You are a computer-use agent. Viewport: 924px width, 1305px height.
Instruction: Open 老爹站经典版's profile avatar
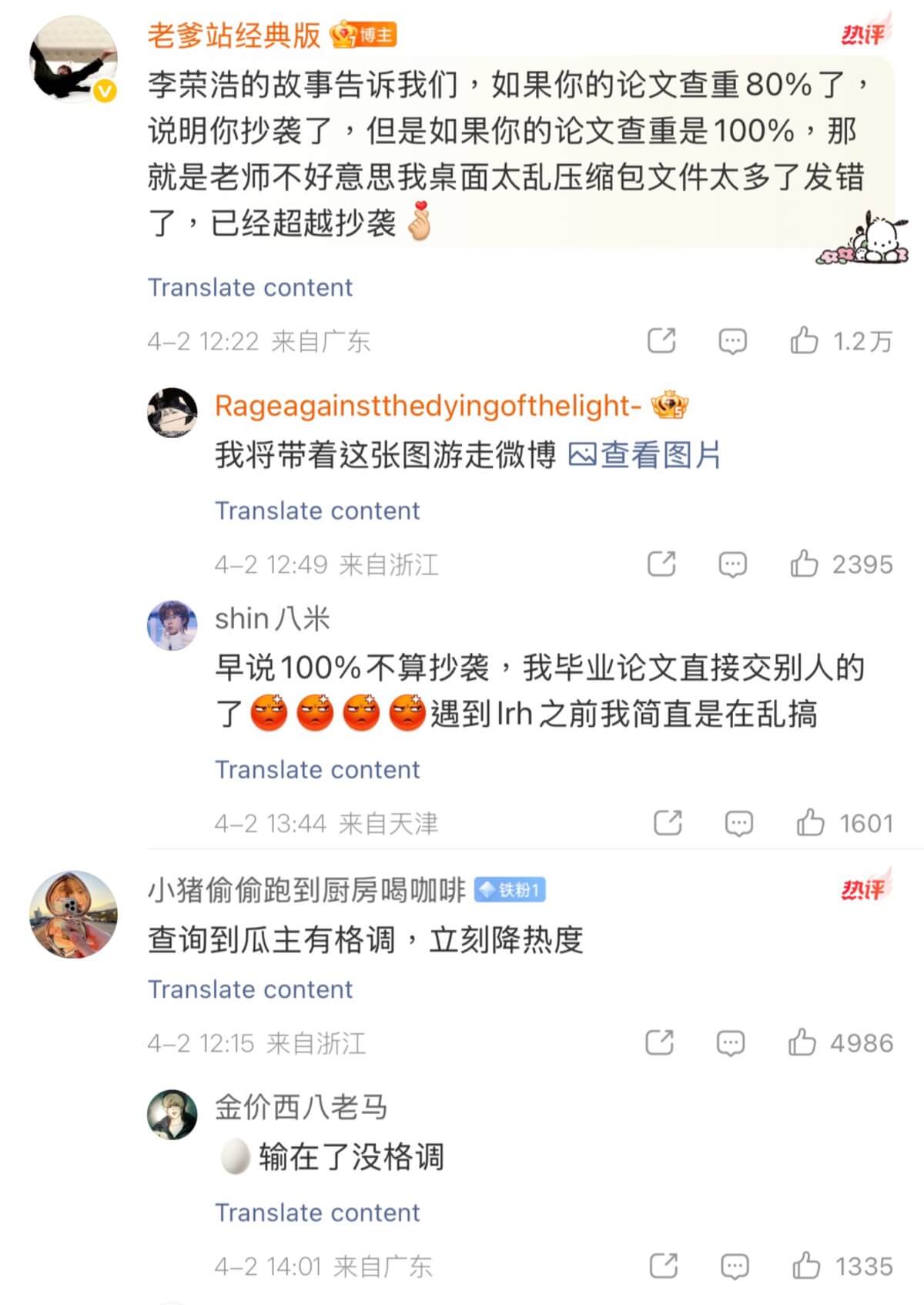tap(73, 59)
